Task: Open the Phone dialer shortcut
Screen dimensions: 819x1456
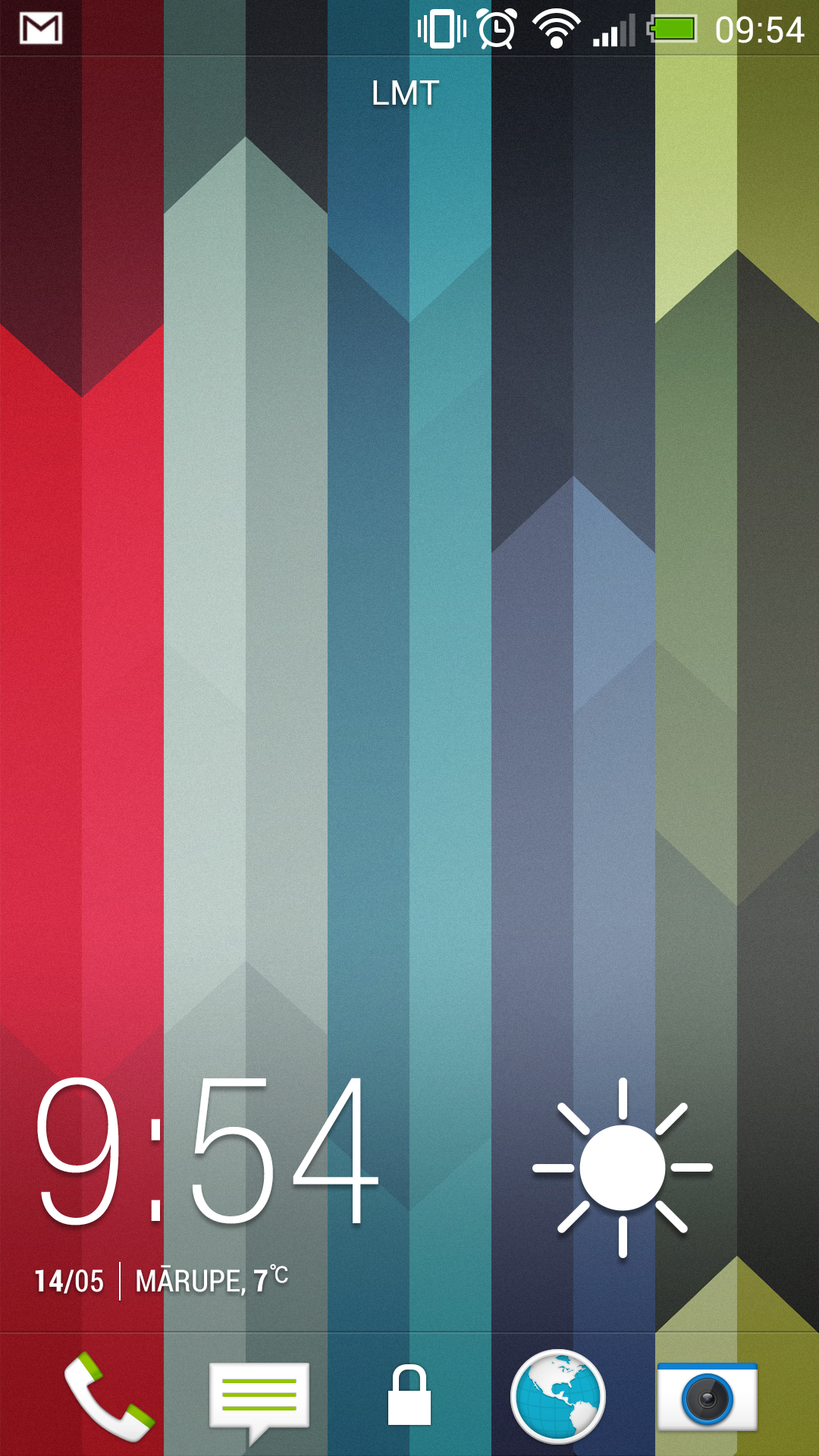Action: [x=108, y=1395]
